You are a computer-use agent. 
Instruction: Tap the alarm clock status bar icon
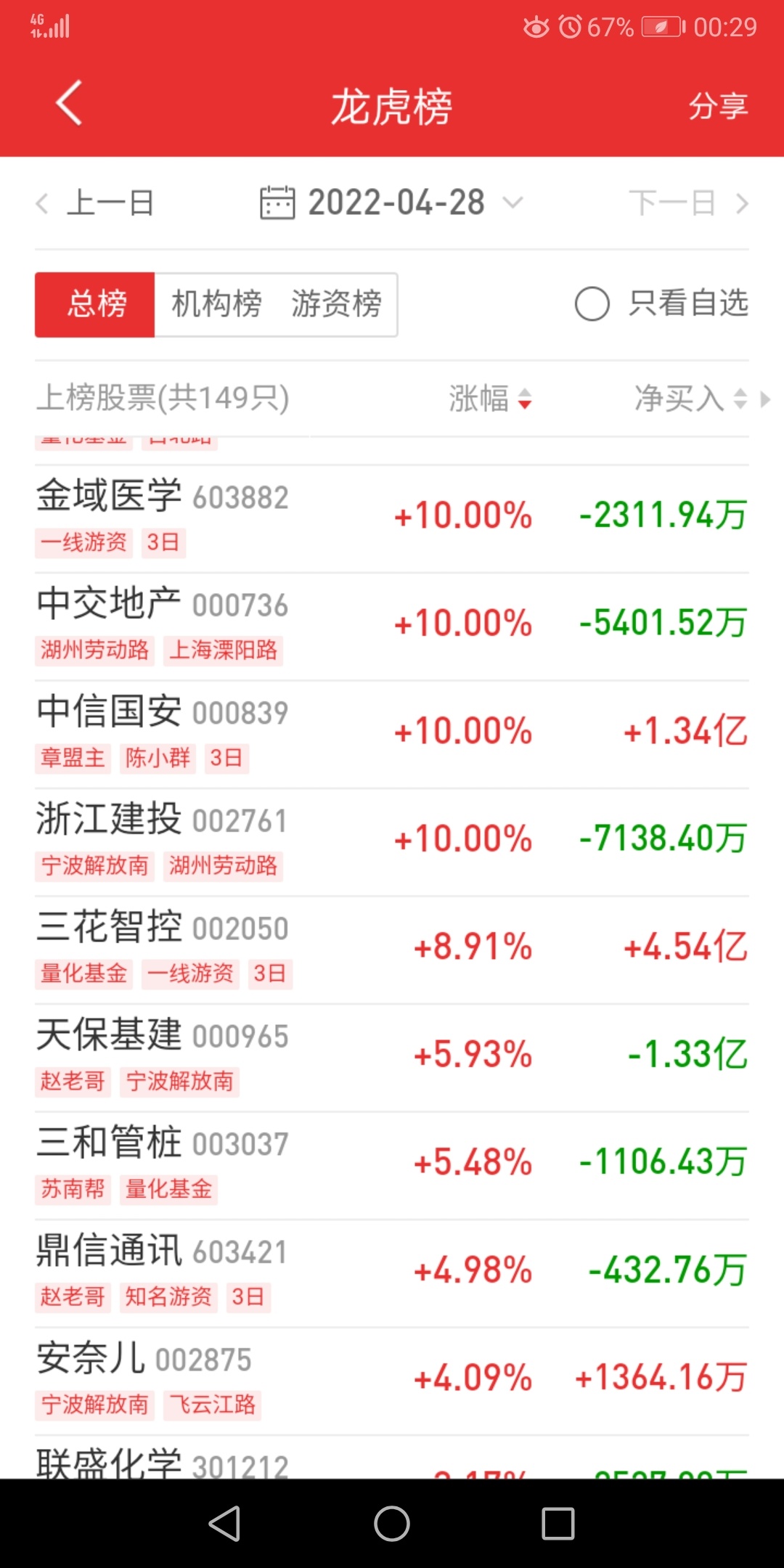[571, 26]
